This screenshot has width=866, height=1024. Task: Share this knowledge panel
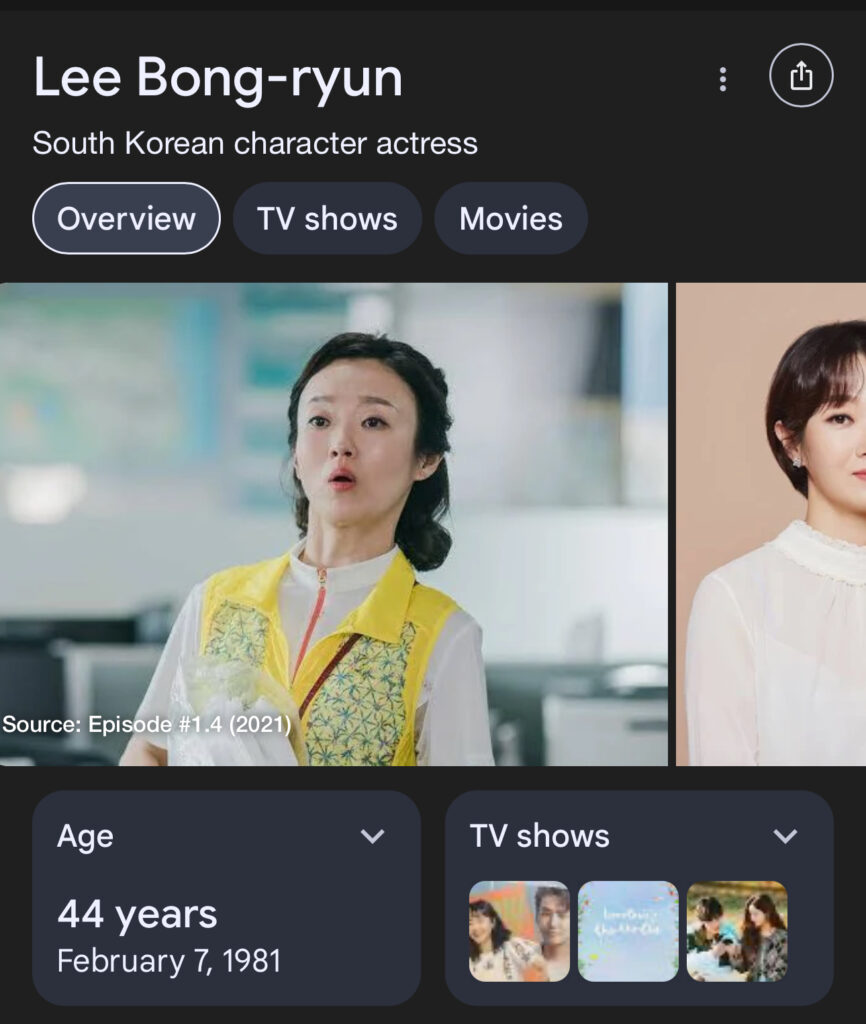[801, 76]
